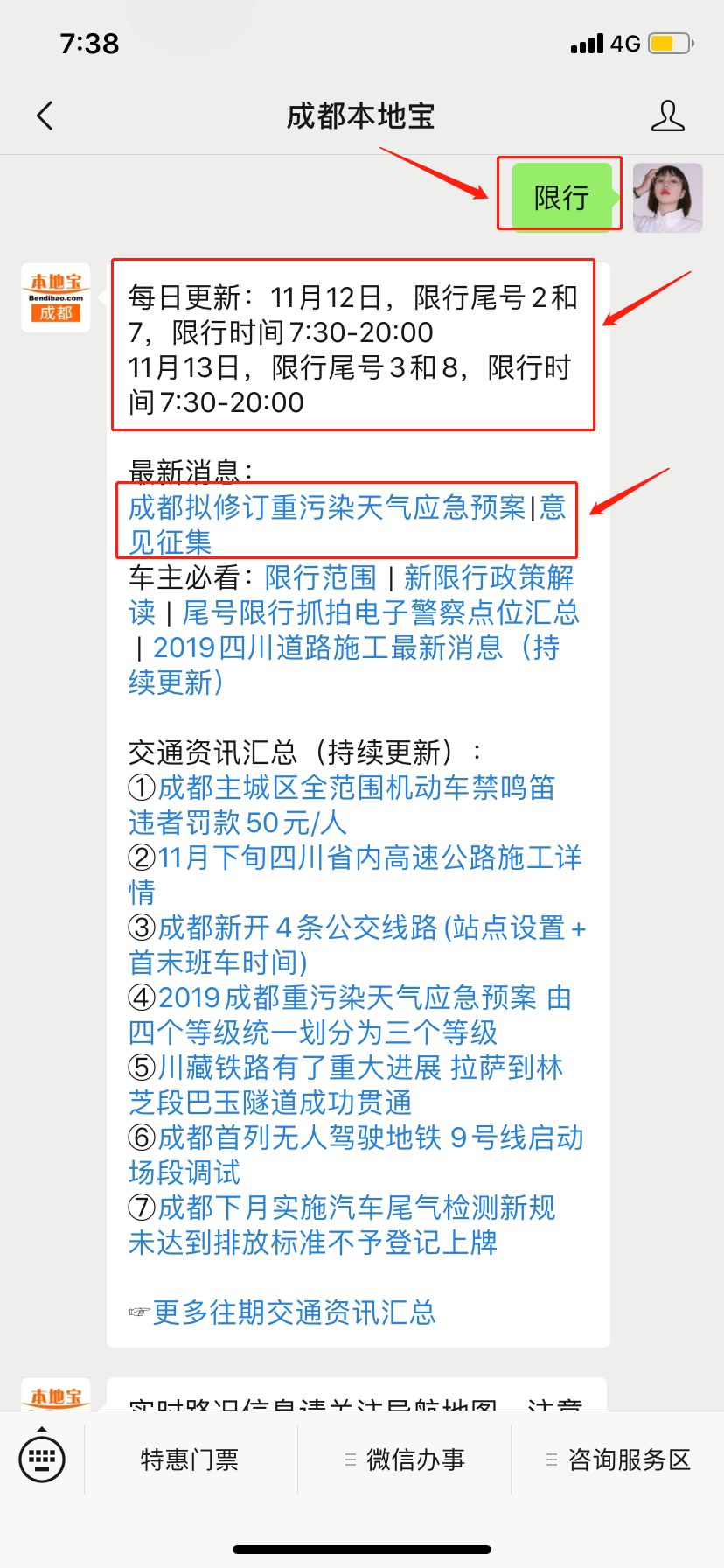Open 川藏铁路有了重大进展 article
Viewport: 724px width, 1568px height.
point(359,1067)
